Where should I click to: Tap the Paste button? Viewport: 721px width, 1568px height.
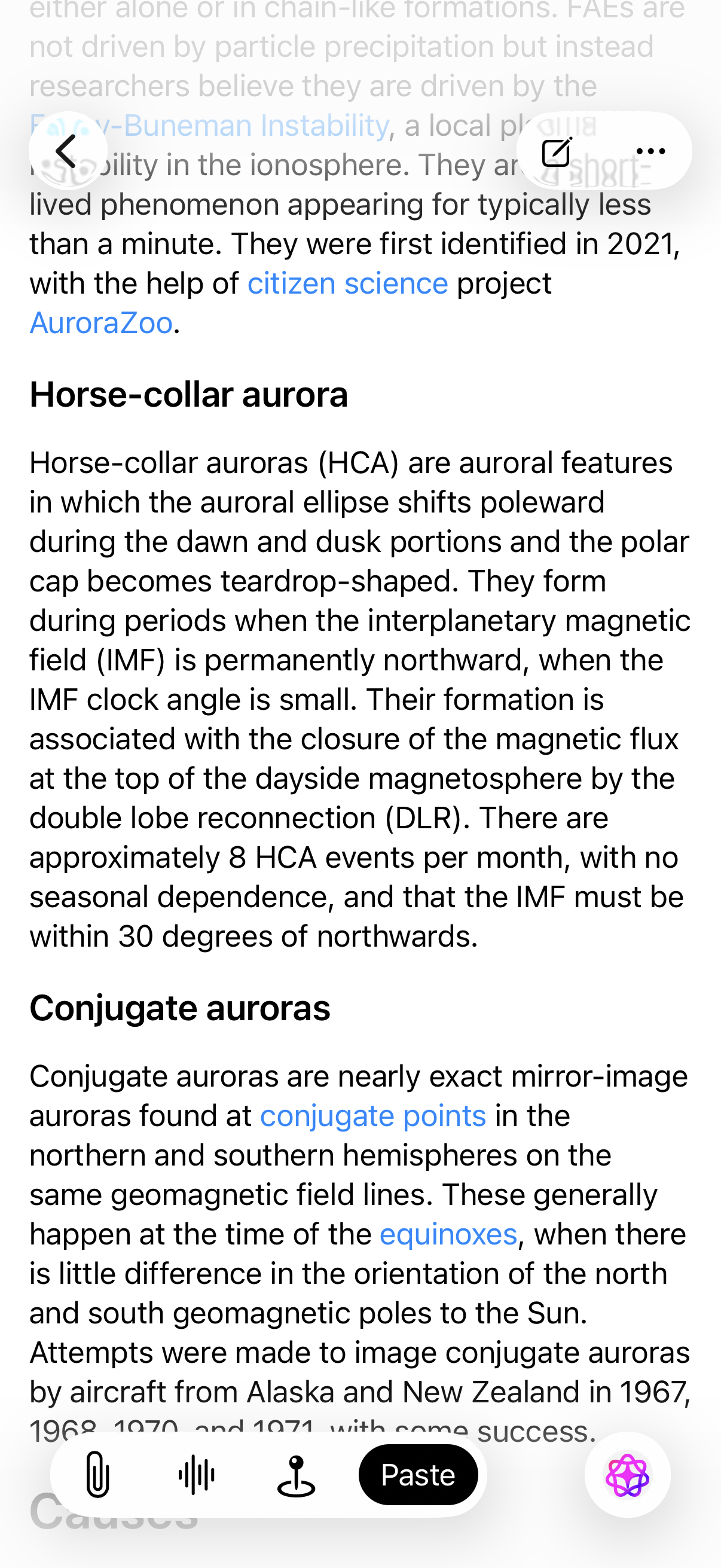[x=418, y=1475]
